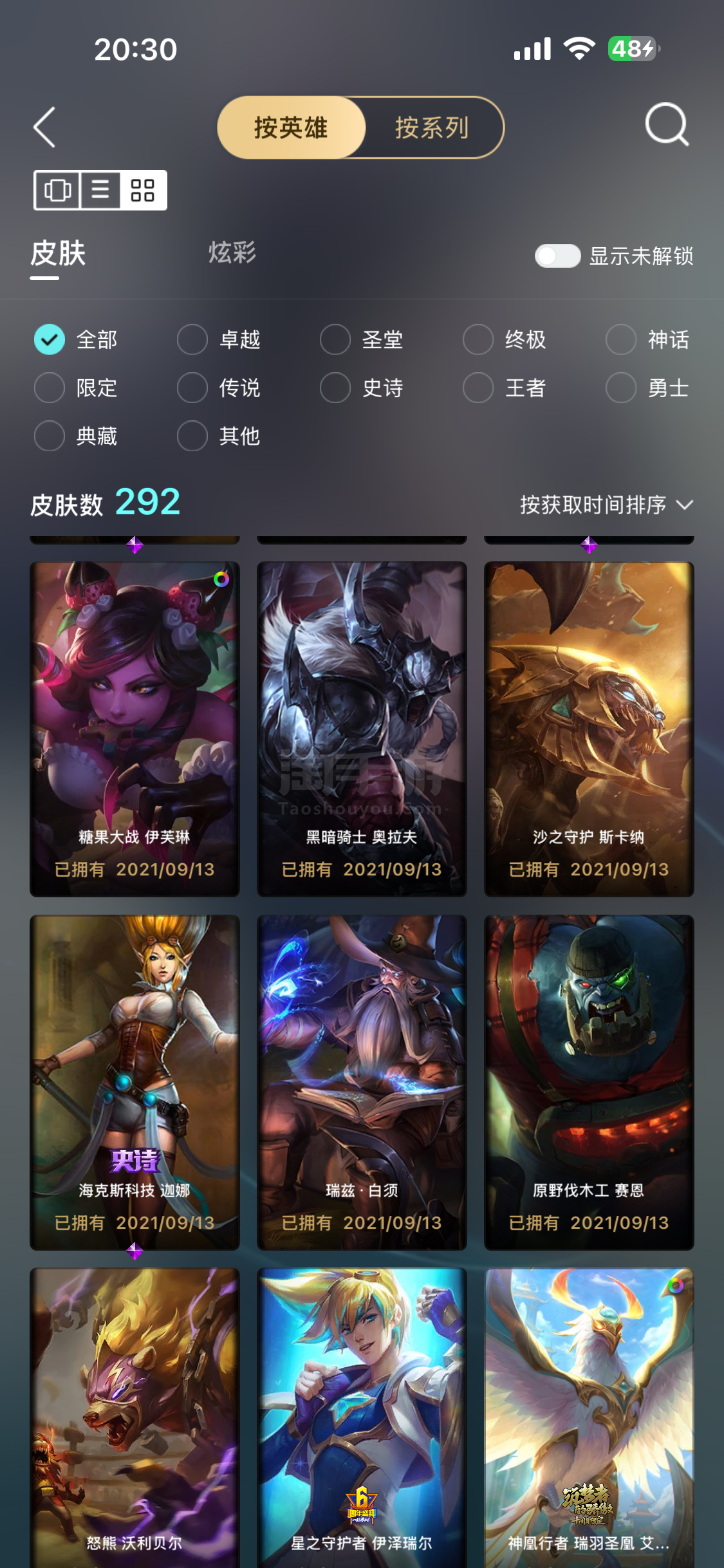Select the 按英雄 segment

pyautogui.click(x=291, y=127)
